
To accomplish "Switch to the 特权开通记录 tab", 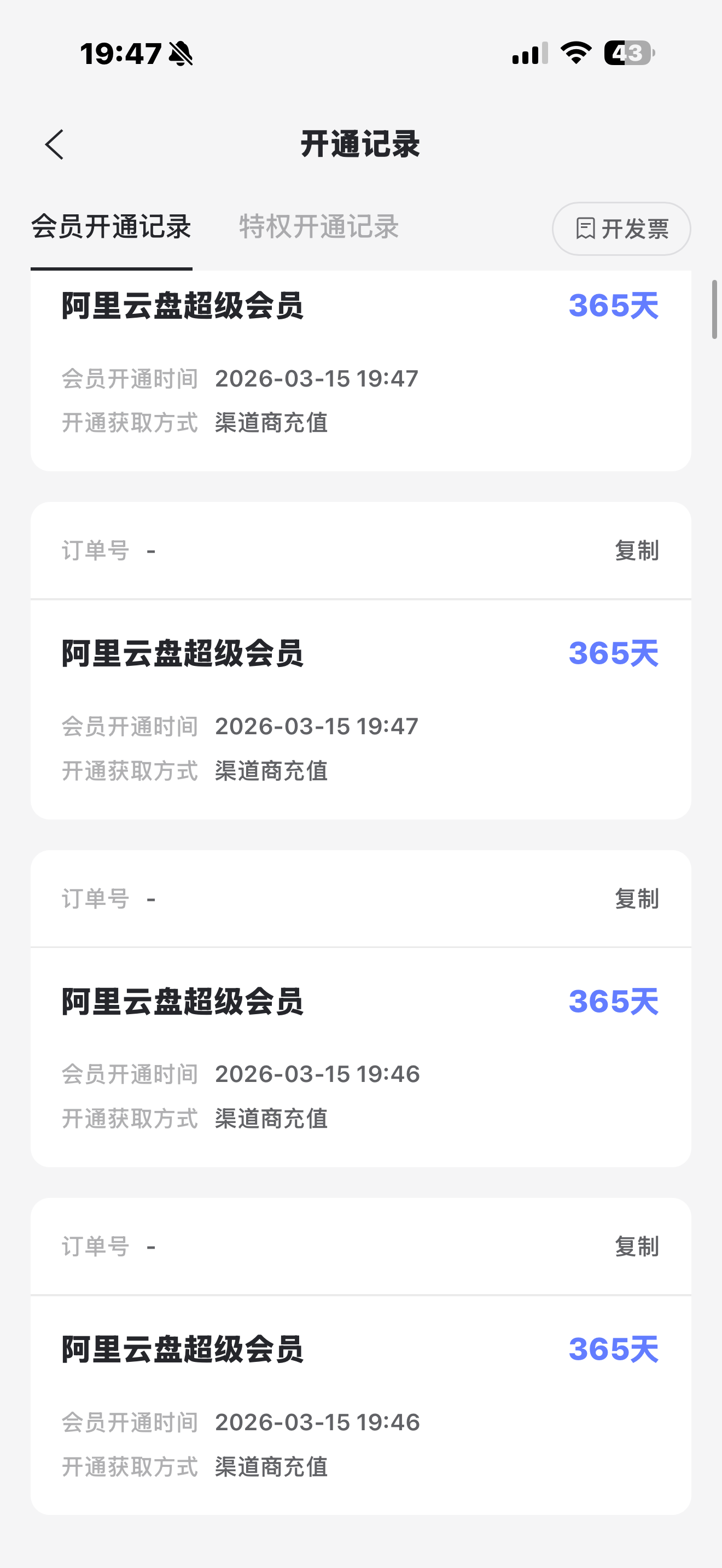I will (319, 227).
